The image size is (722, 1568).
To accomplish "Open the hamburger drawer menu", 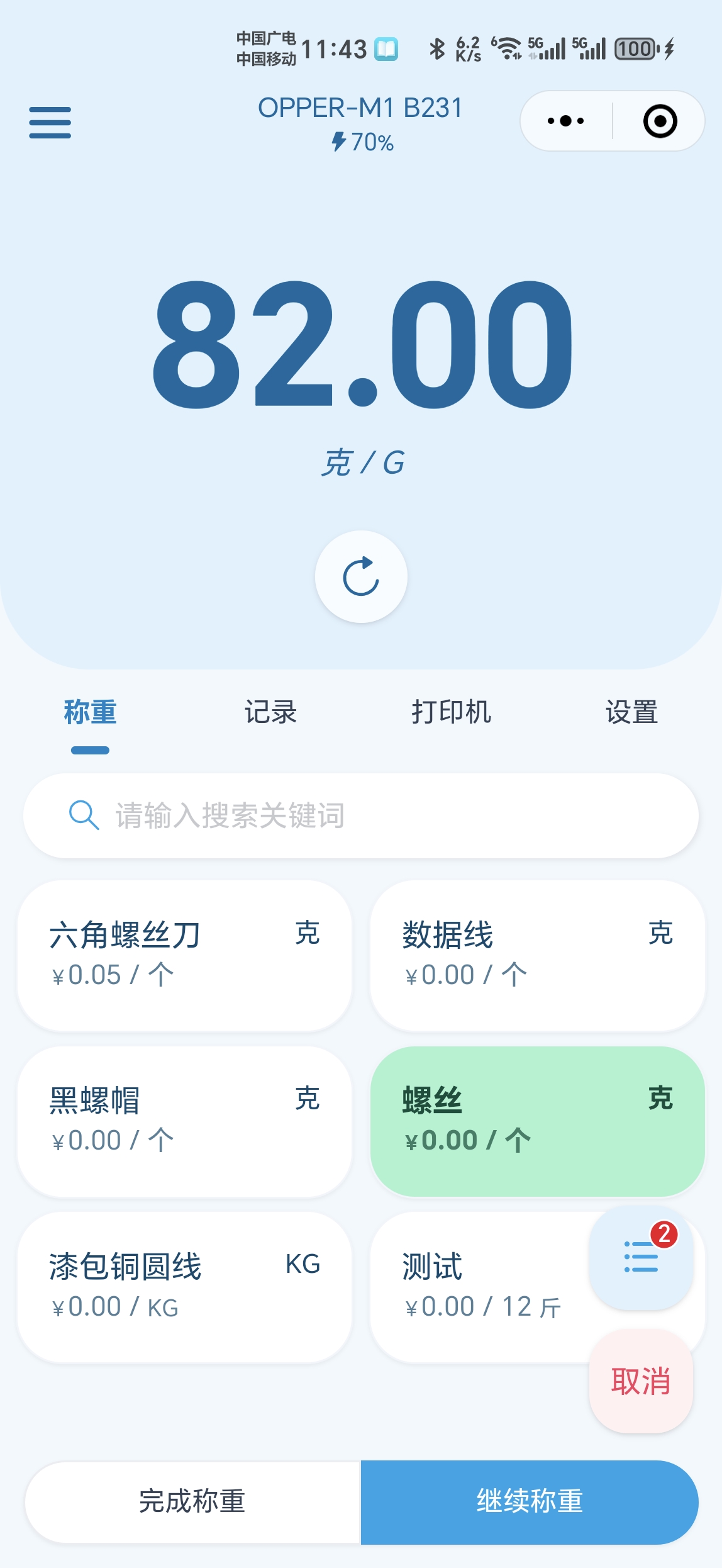I will click(50, 122).
